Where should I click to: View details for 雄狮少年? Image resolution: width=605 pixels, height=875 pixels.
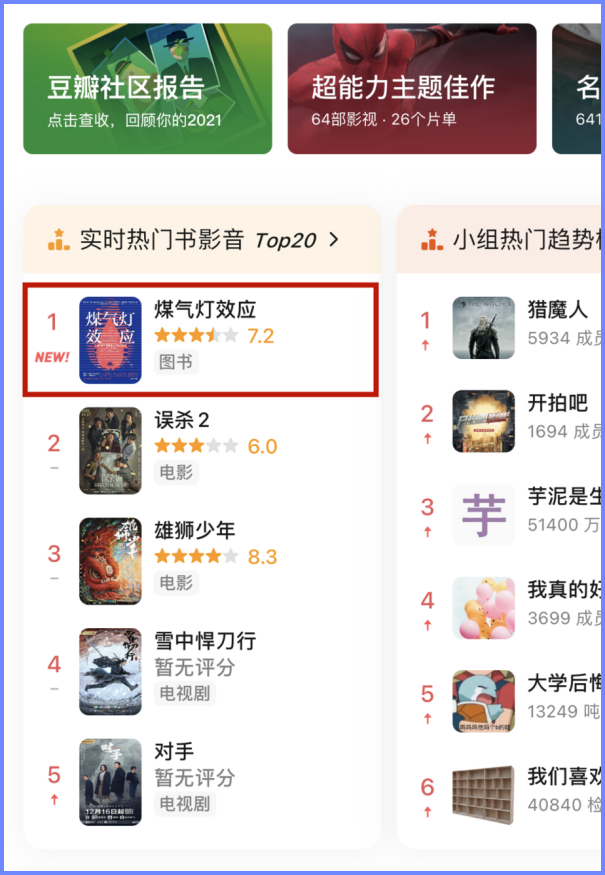[200, 560]
